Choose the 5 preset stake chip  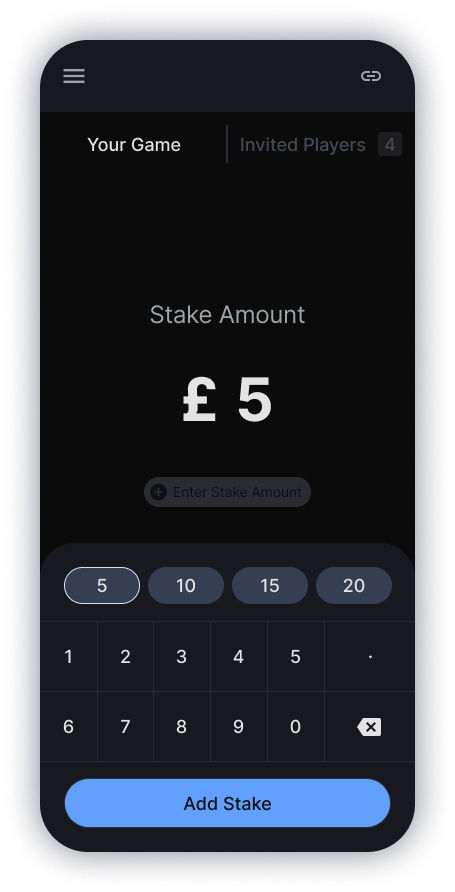(x=102, y=585)
